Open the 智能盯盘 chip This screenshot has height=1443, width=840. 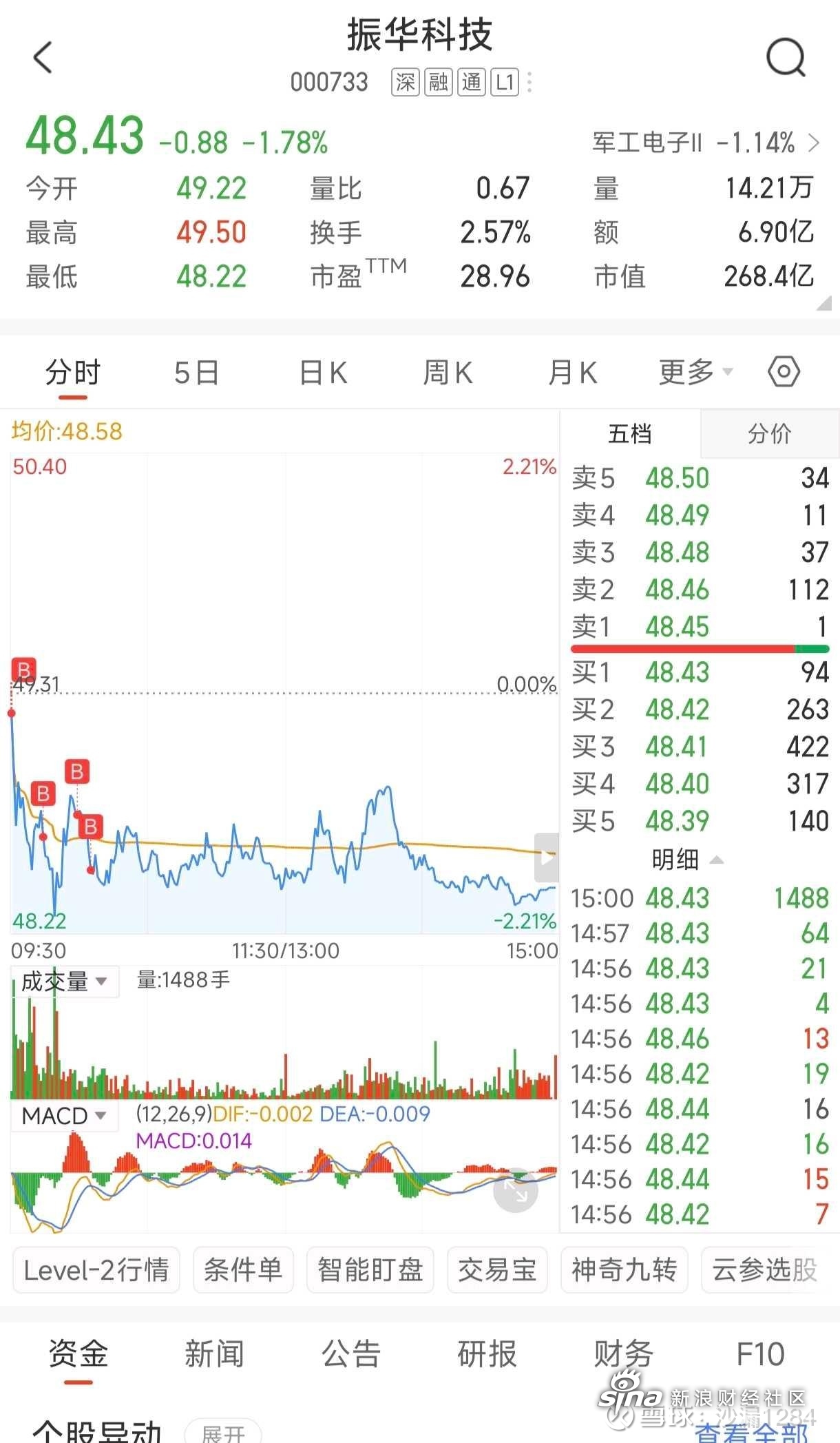click(370, 1269)
